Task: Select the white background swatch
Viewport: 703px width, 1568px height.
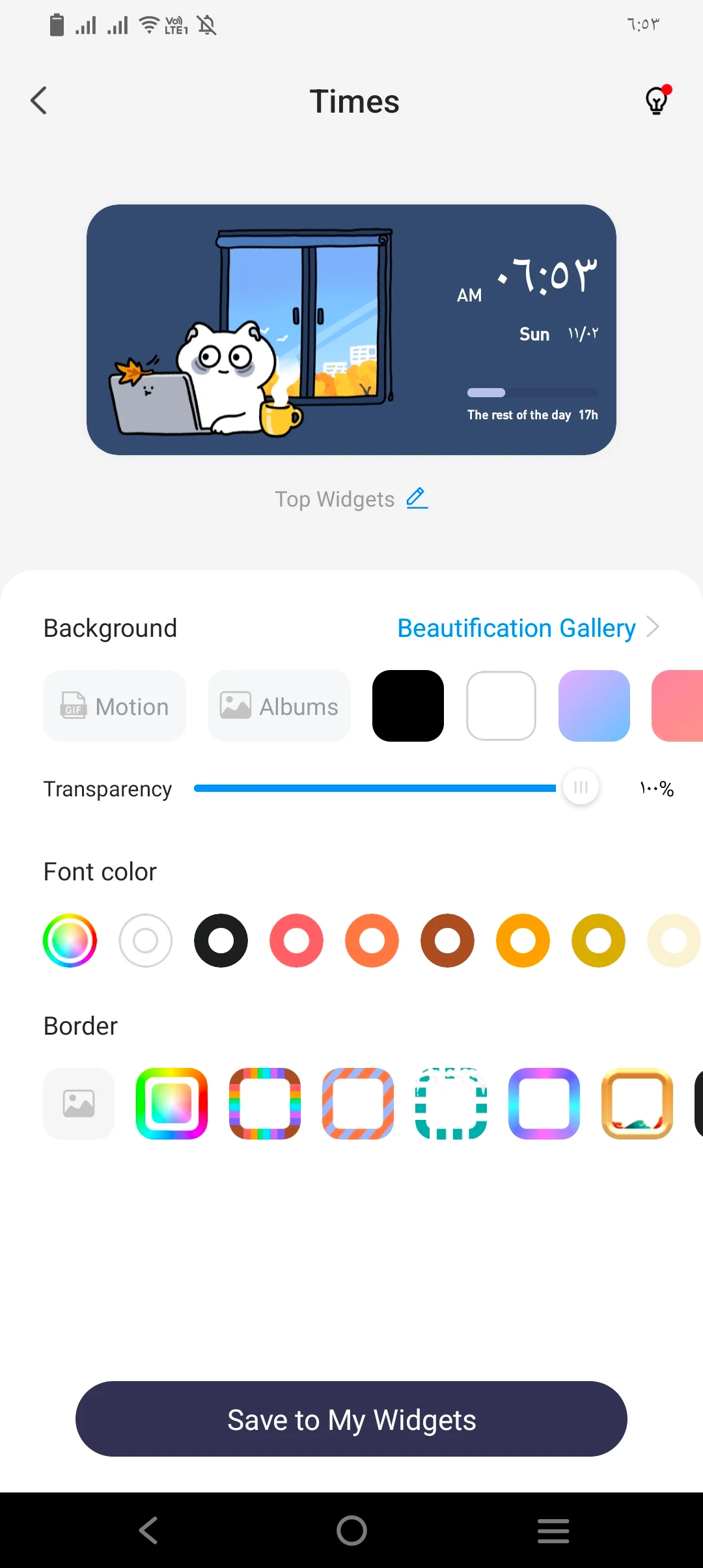Action: pos(501,706)
